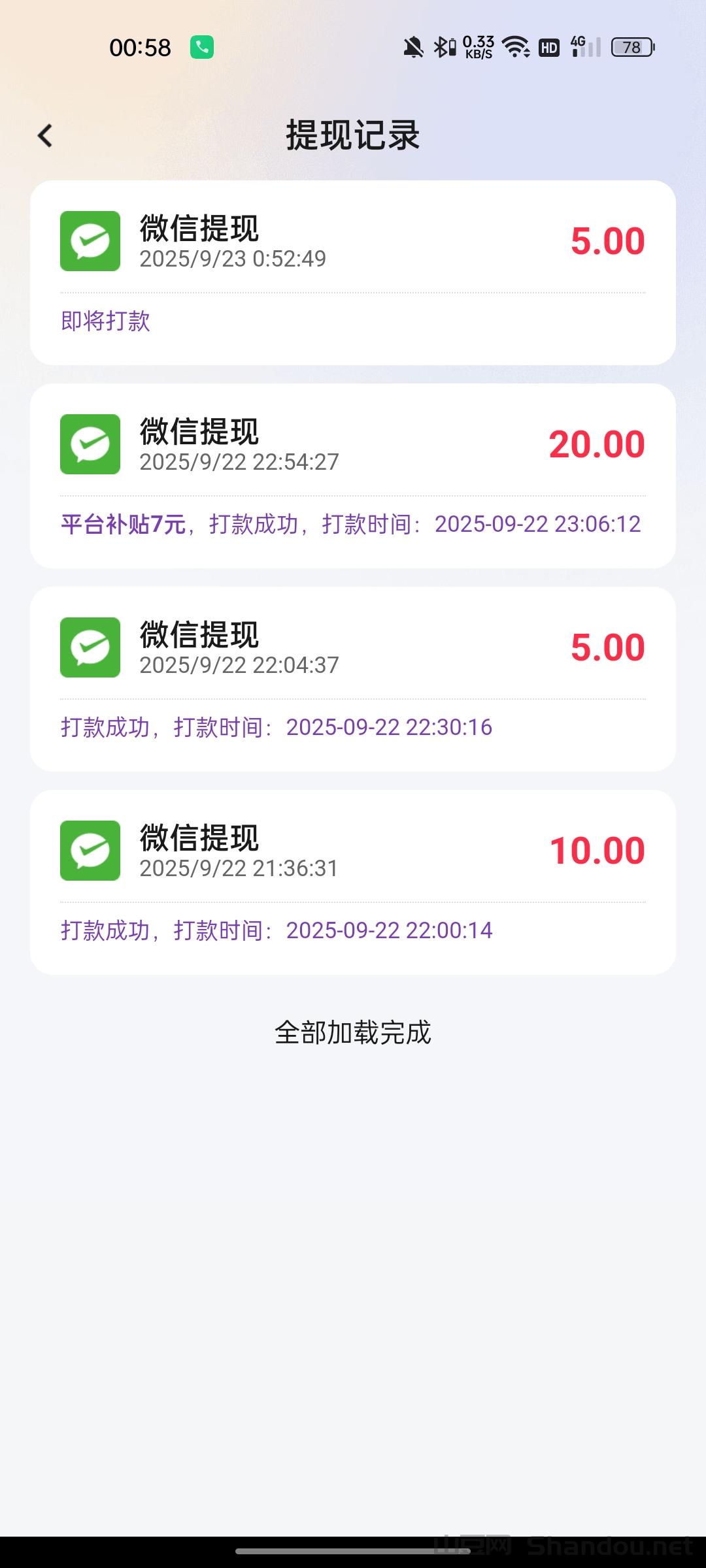
Task: Tap the 平台补贴7元 highlighted text
Action: click(x=124, y=523)
